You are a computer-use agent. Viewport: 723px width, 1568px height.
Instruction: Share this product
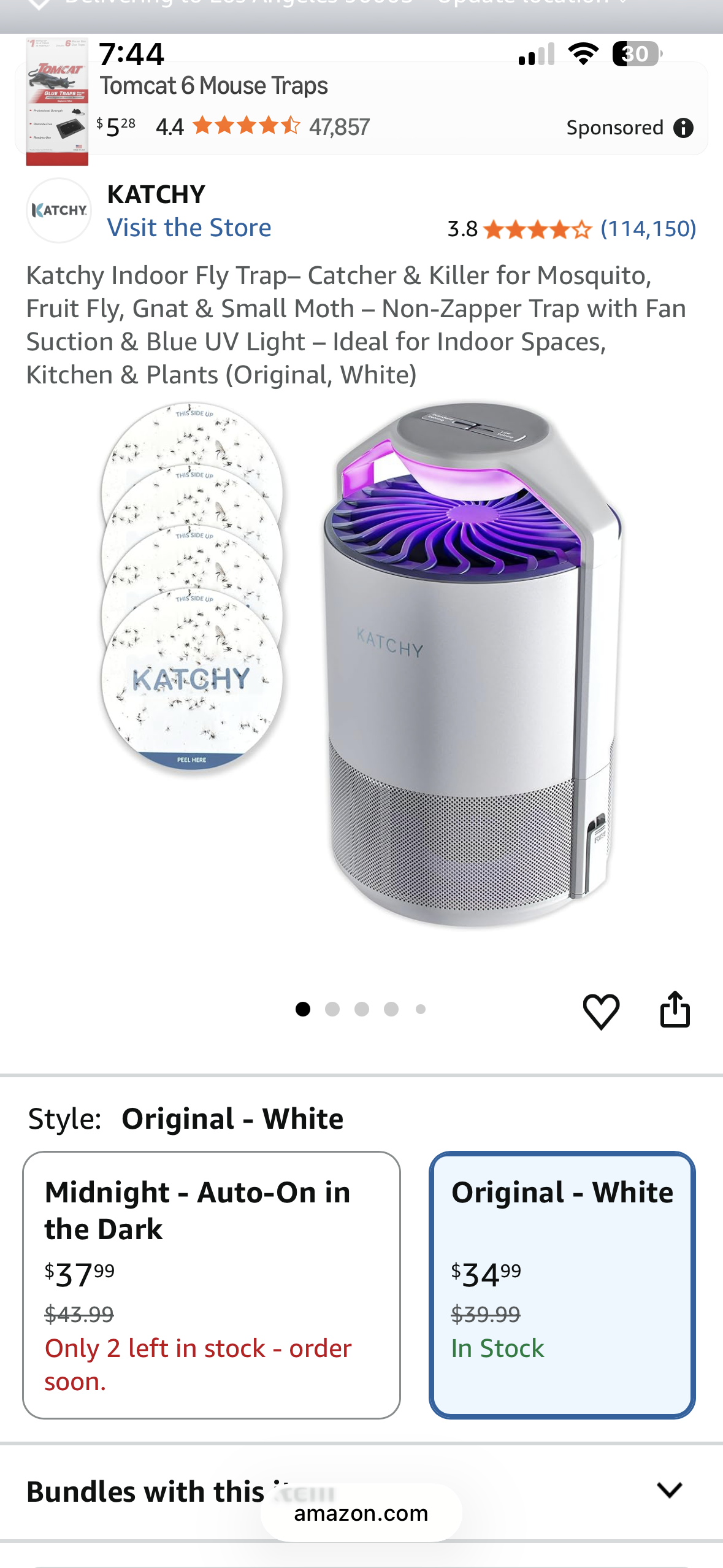coord(675,1009)
